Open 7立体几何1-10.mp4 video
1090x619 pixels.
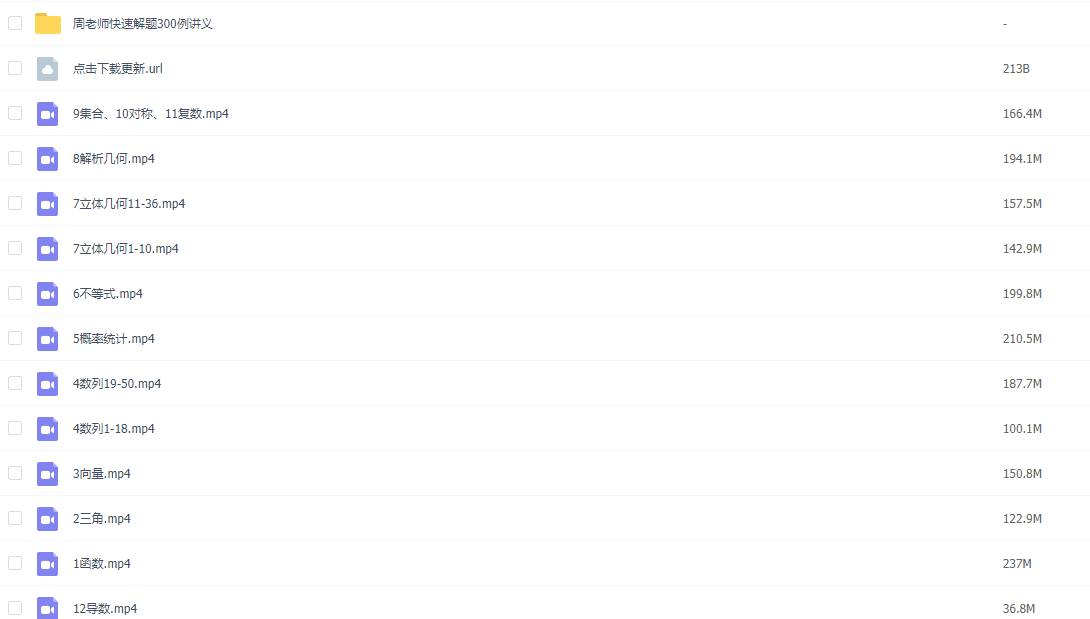pyautogui.click(x=125, y=249)
